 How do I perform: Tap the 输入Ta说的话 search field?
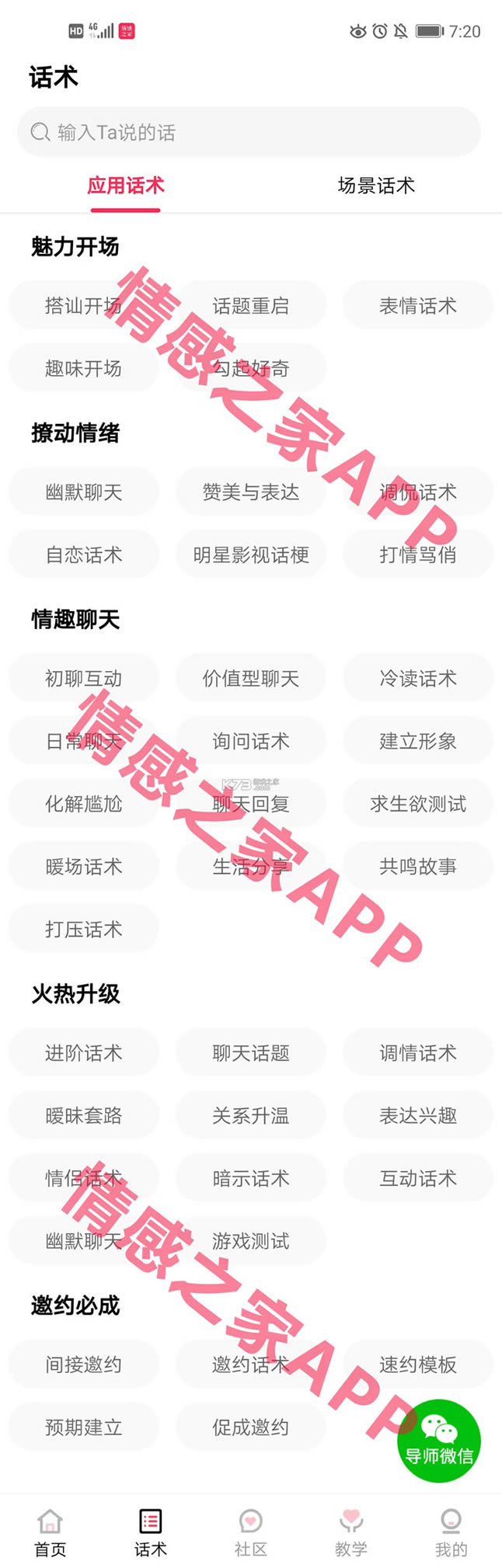[249, 132]
